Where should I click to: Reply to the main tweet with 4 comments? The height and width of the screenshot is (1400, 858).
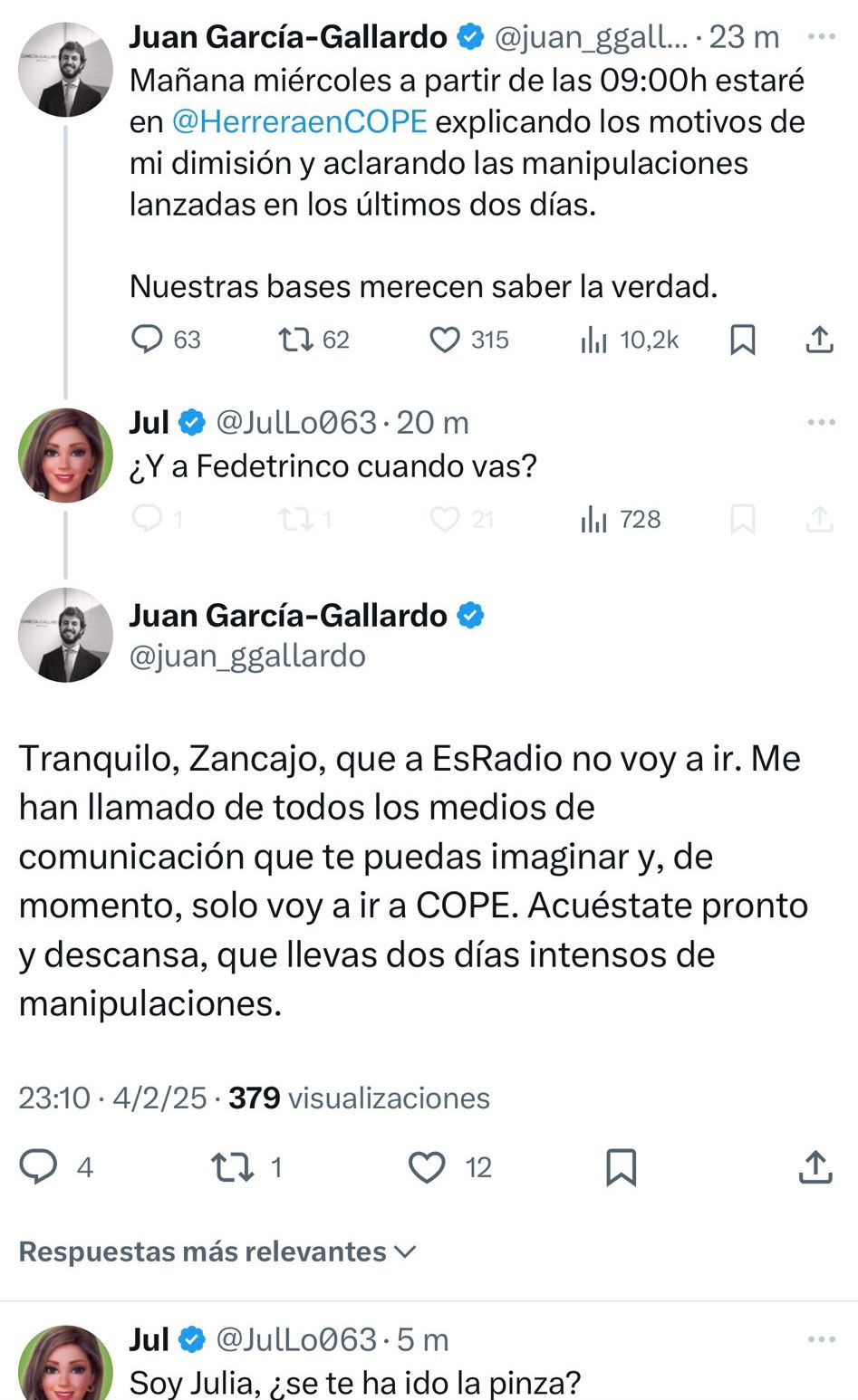[38, 1167]
